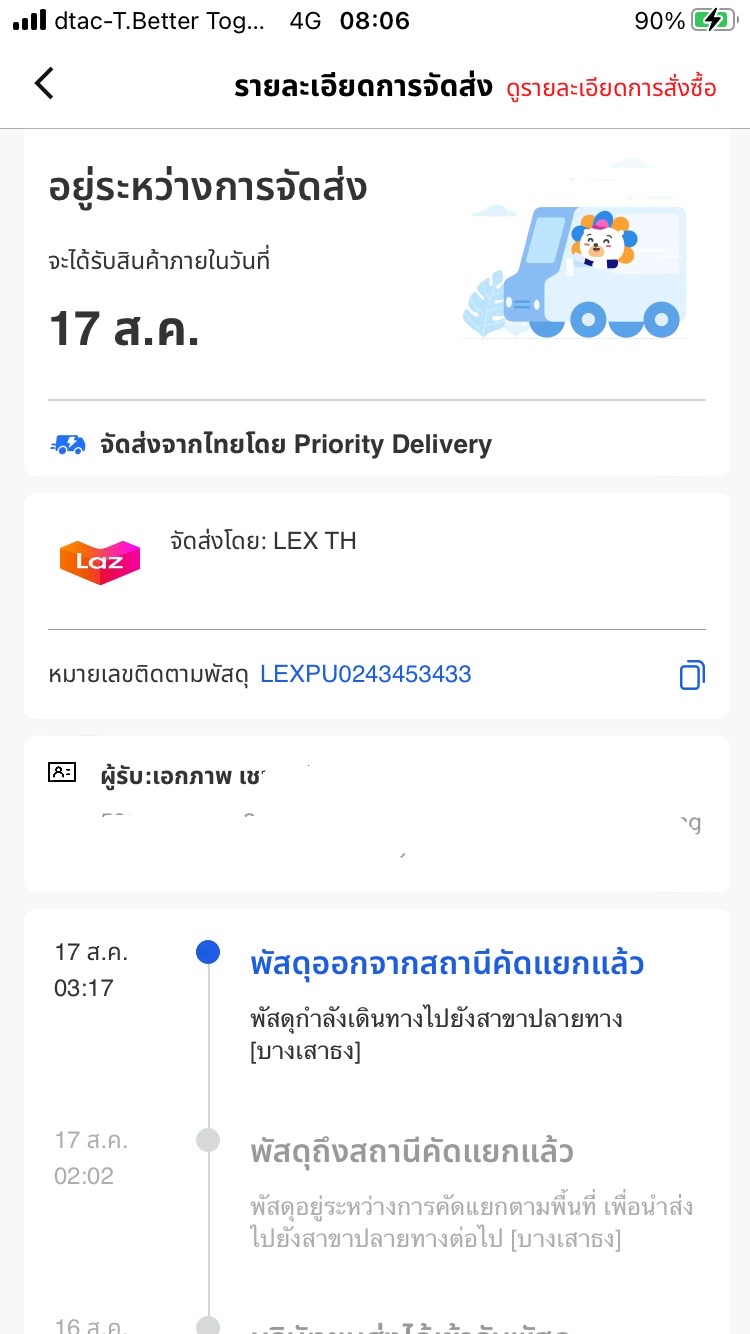
Task: Tap tracking number LEXPU0243453433
Action: (365, 674)
